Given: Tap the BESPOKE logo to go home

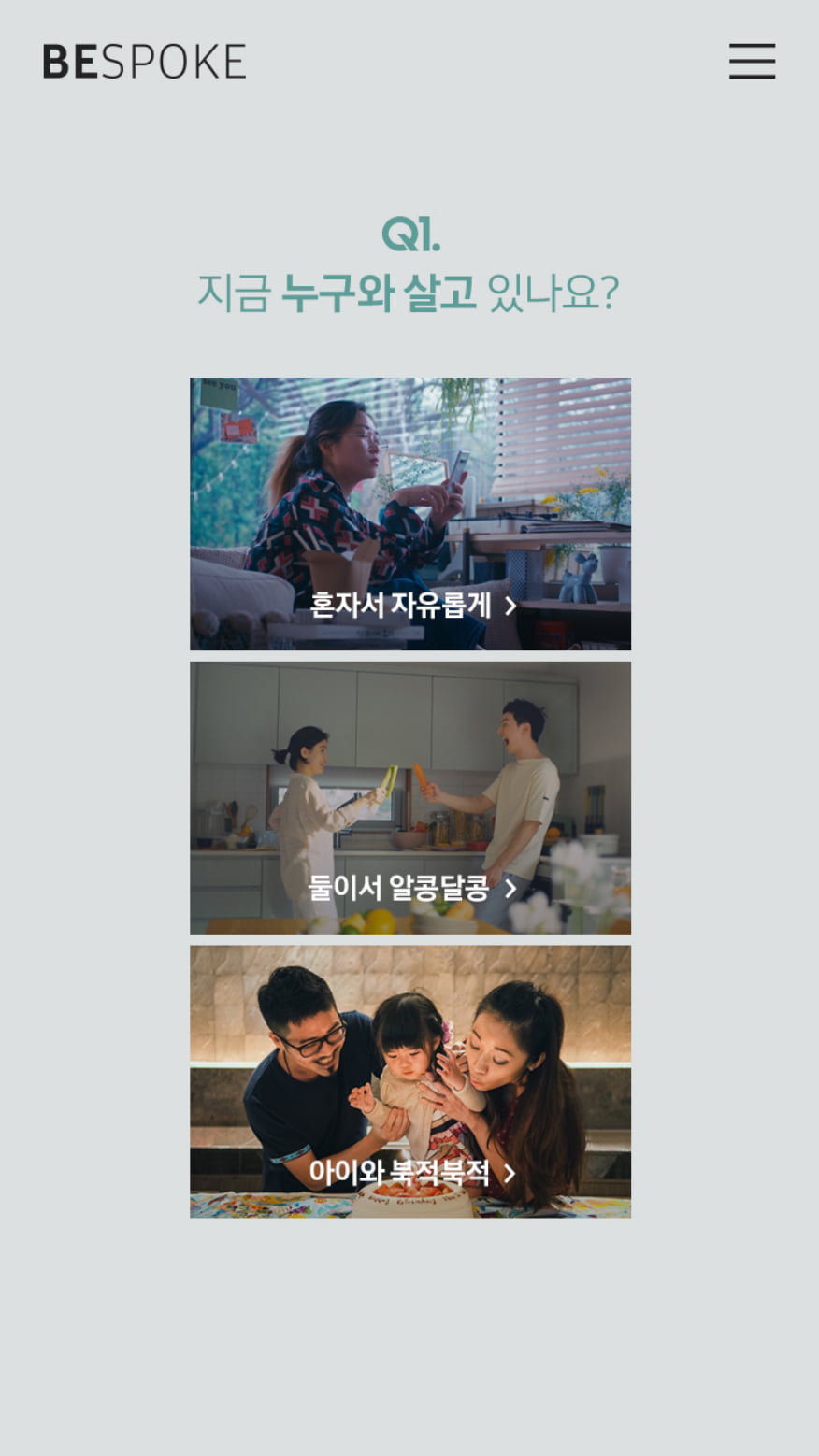Looking at the screenshot, I should pyautogui.click(x=144, y=62).
